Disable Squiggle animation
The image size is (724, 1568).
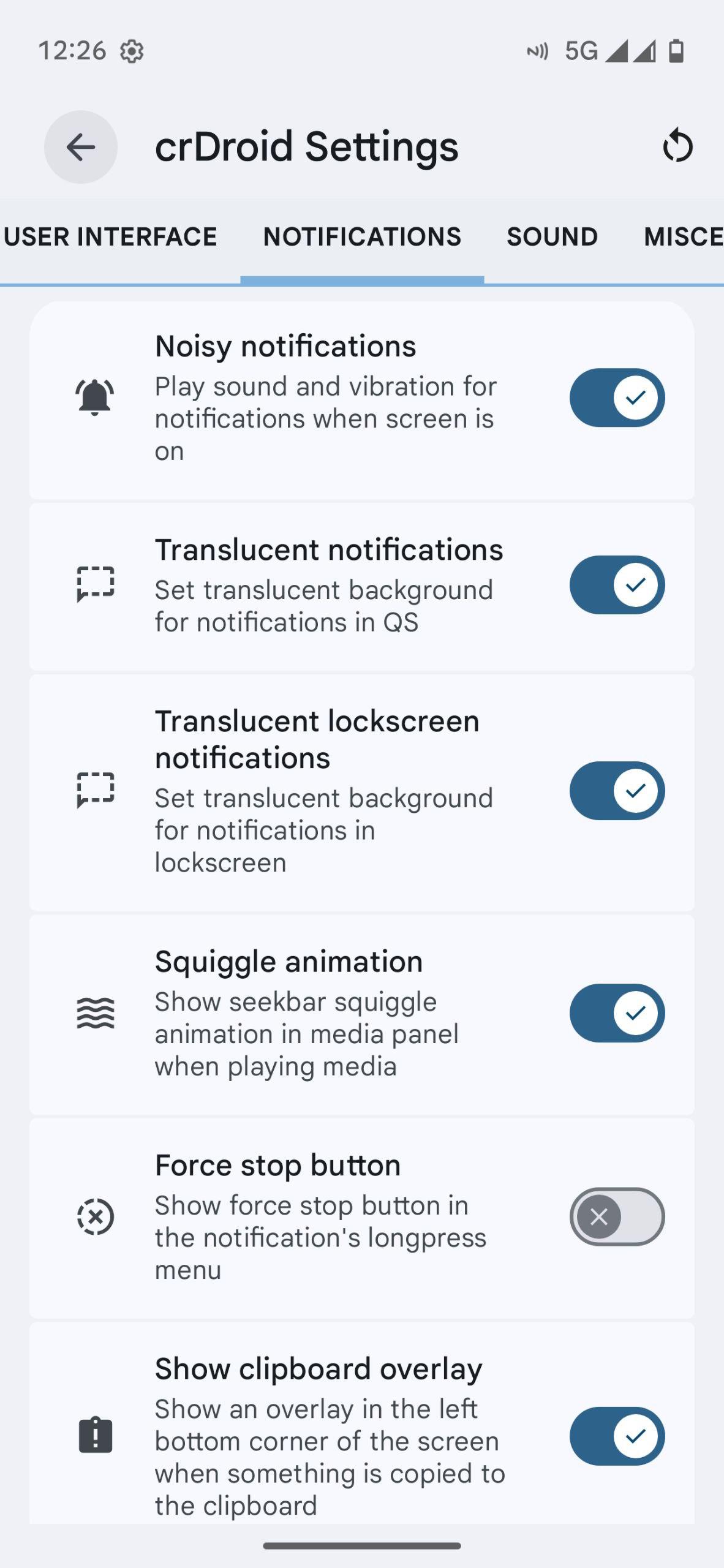(x=617, y=1013)
